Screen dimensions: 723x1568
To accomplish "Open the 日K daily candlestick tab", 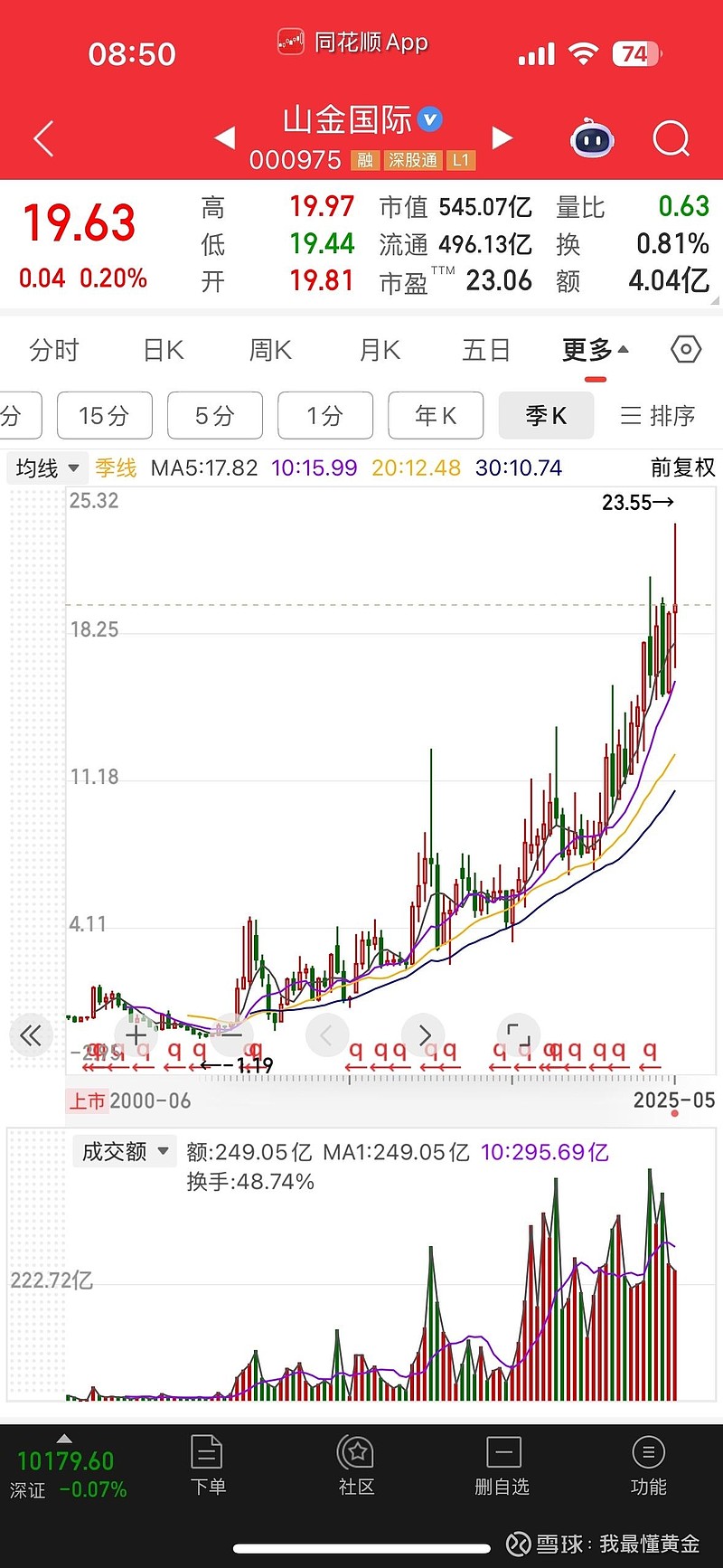I will (x=162, y=349).
